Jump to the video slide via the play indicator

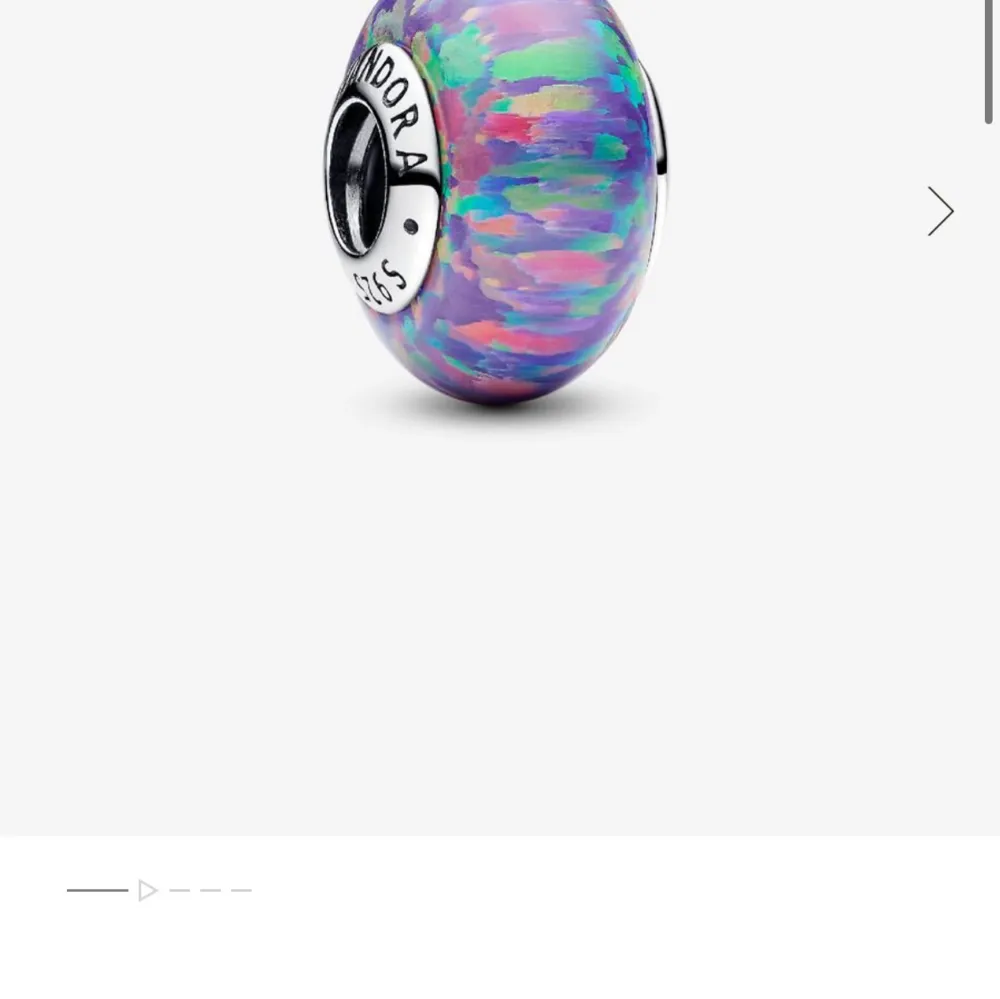click(x=148, y=890)
